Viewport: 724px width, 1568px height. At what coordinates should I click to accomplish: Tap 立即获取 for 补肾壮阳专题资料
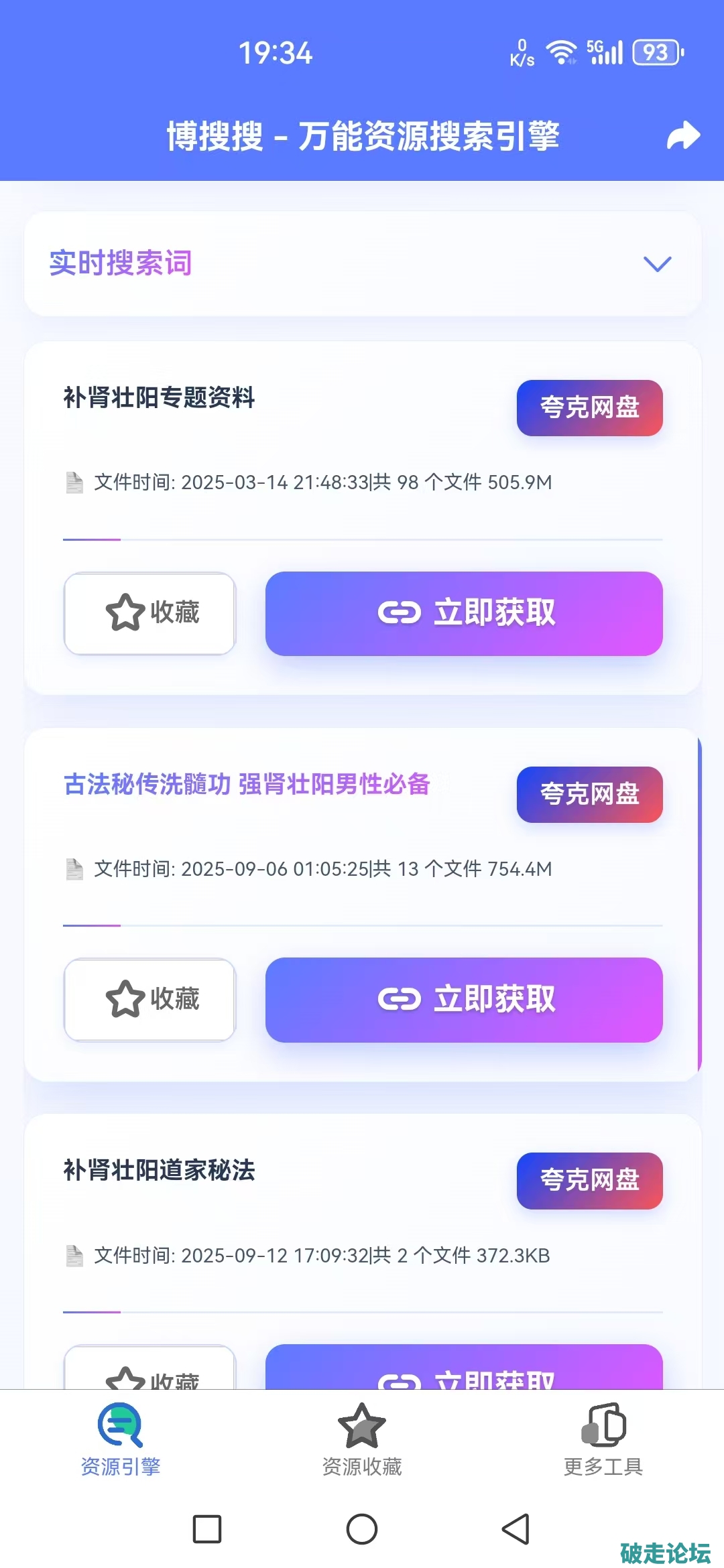[464, 613]
